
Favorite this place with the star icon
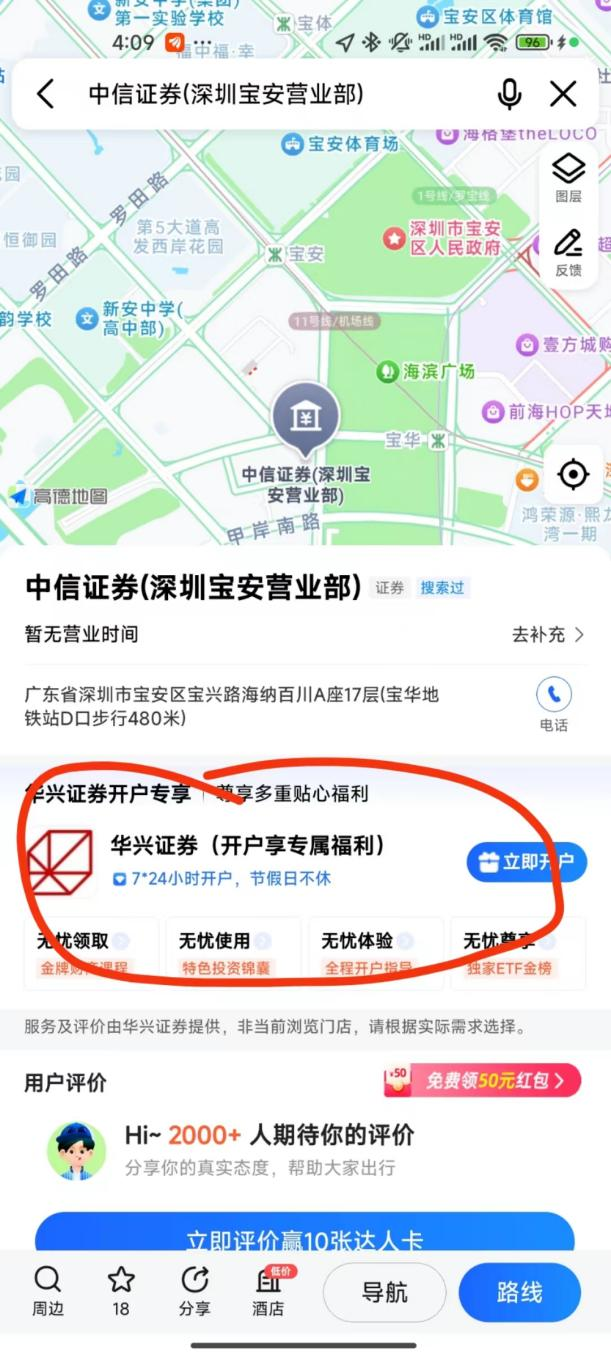[121, 1291]
